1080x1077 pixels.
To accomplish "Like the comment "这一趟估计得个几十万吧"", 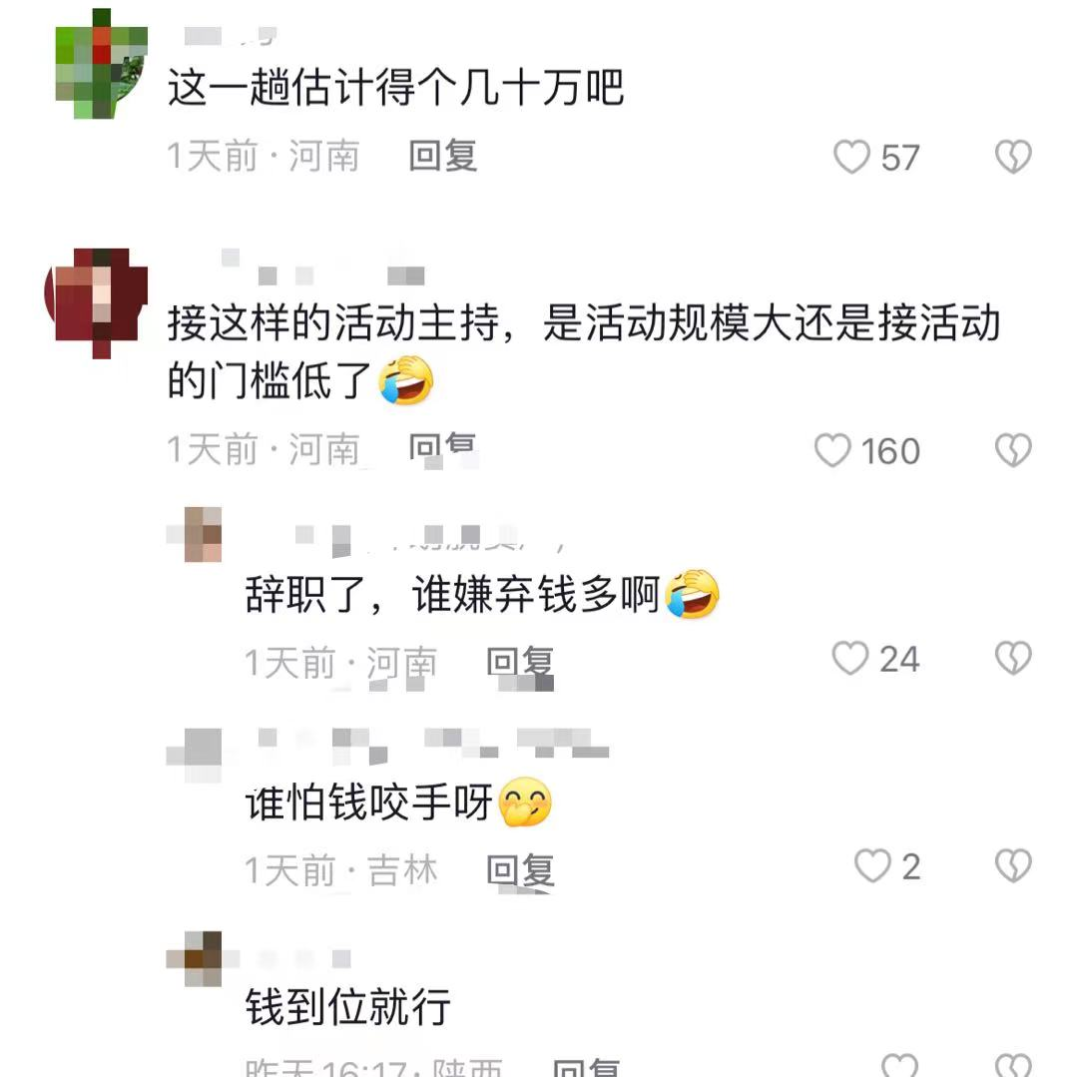I will click(x=852, y=157).
